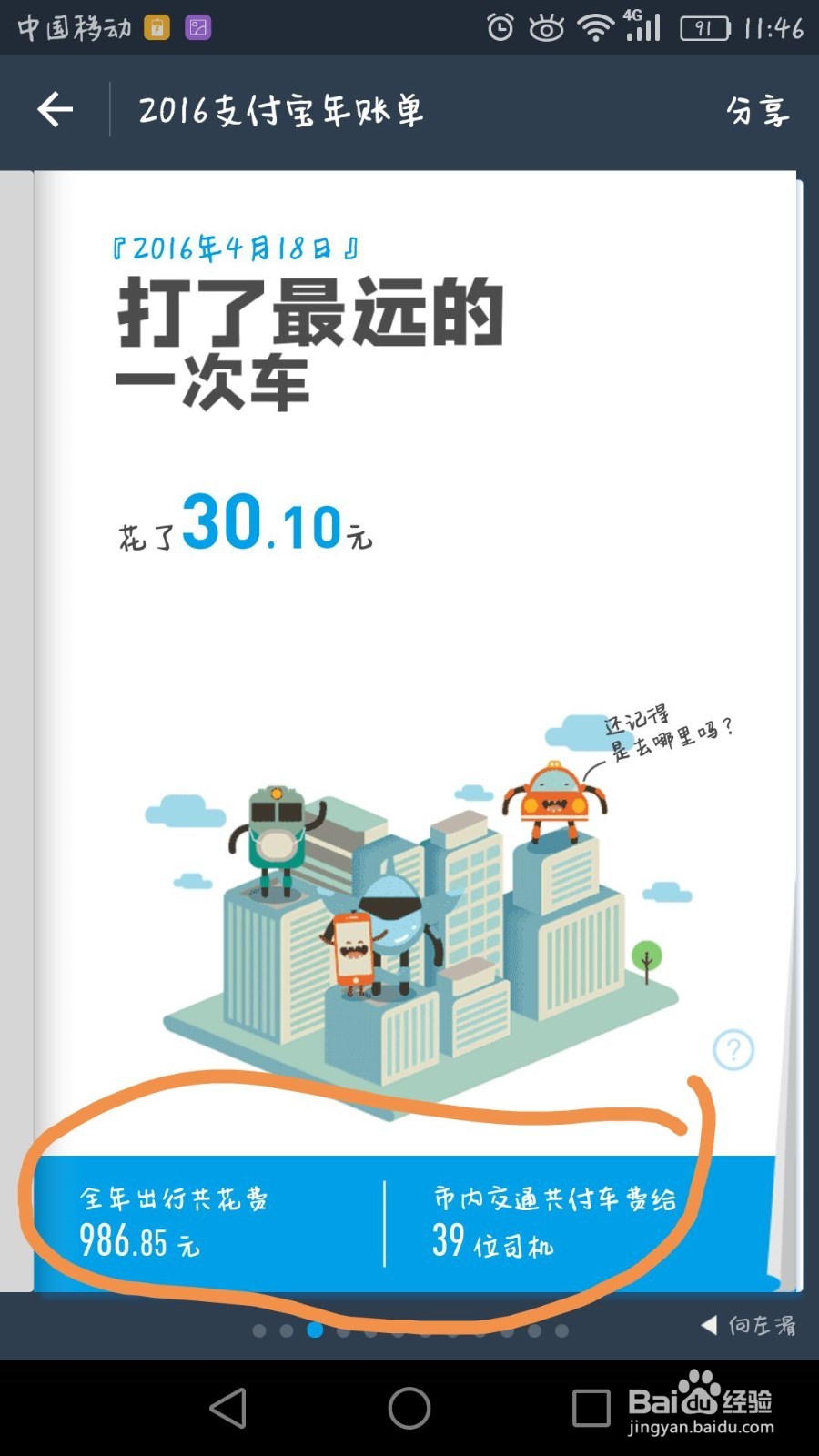This screenshot has height=1456, width=819.
Task: Tap the battery indicator showing 91
Action: (x=707, y=27)
